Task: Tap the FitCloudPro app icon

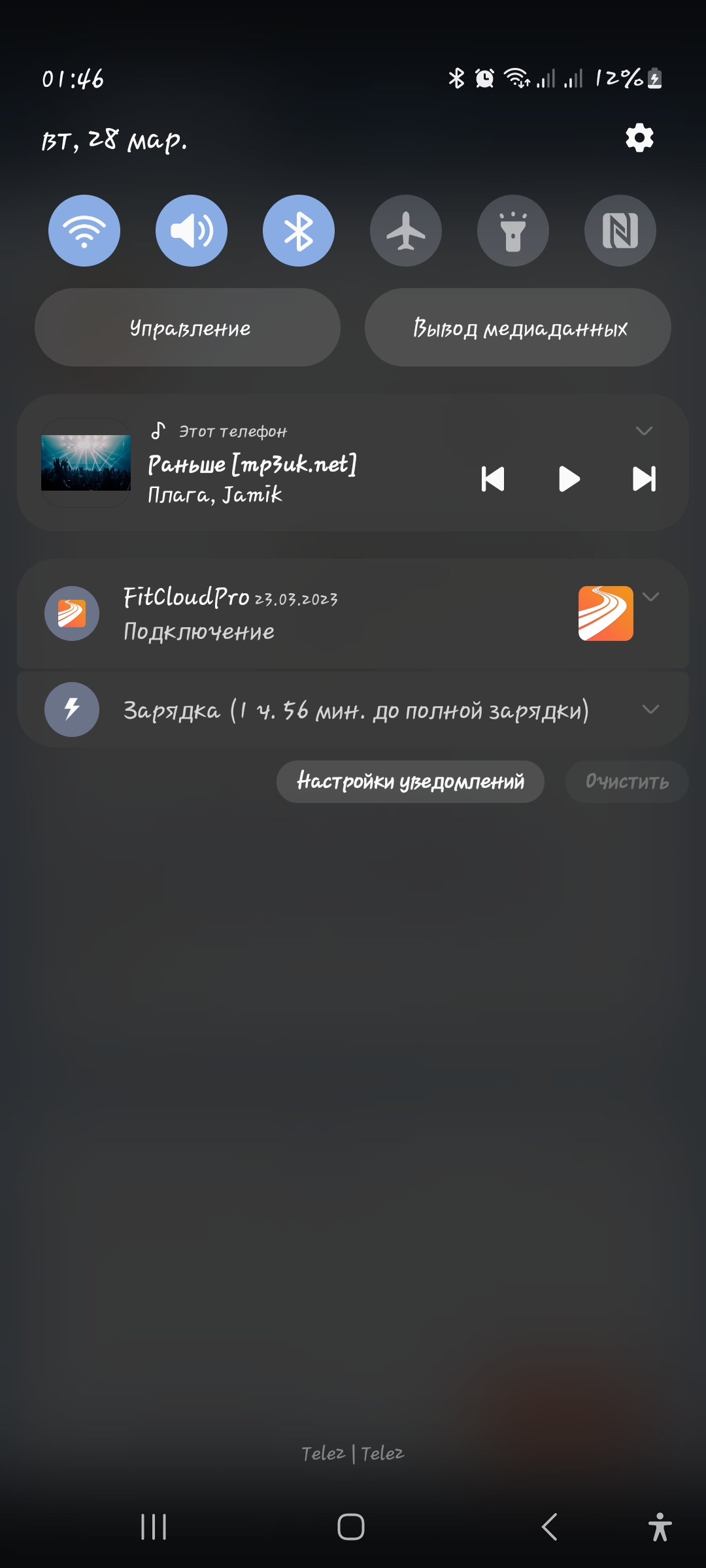Action: click(72, 613)
